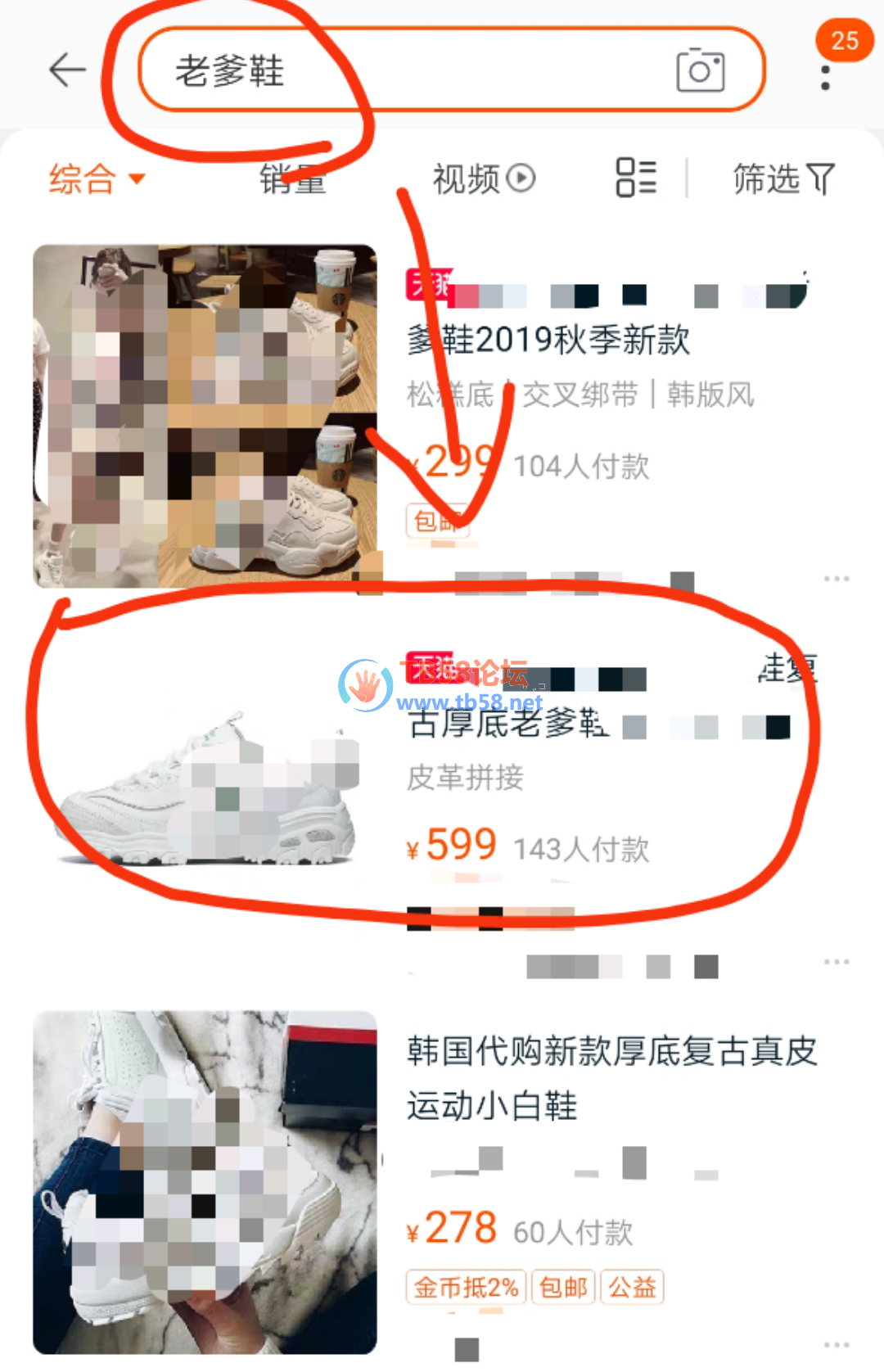Switch to the 视频 tab
The image size is (884, 1372).
tap(483, 178)
